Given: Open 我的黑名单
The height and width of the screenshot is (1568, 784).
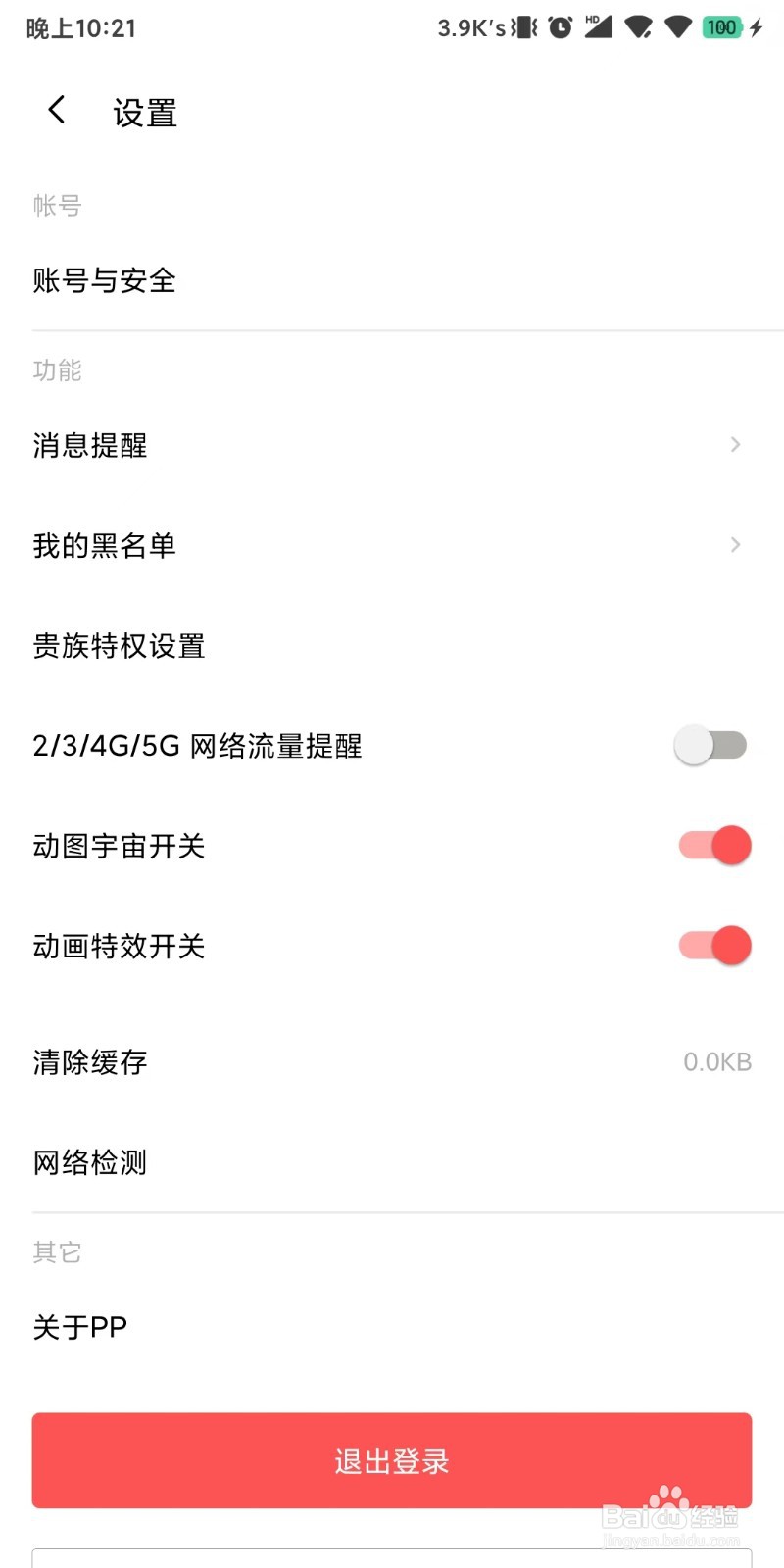Looking at the screenshot, I should 392,545.
